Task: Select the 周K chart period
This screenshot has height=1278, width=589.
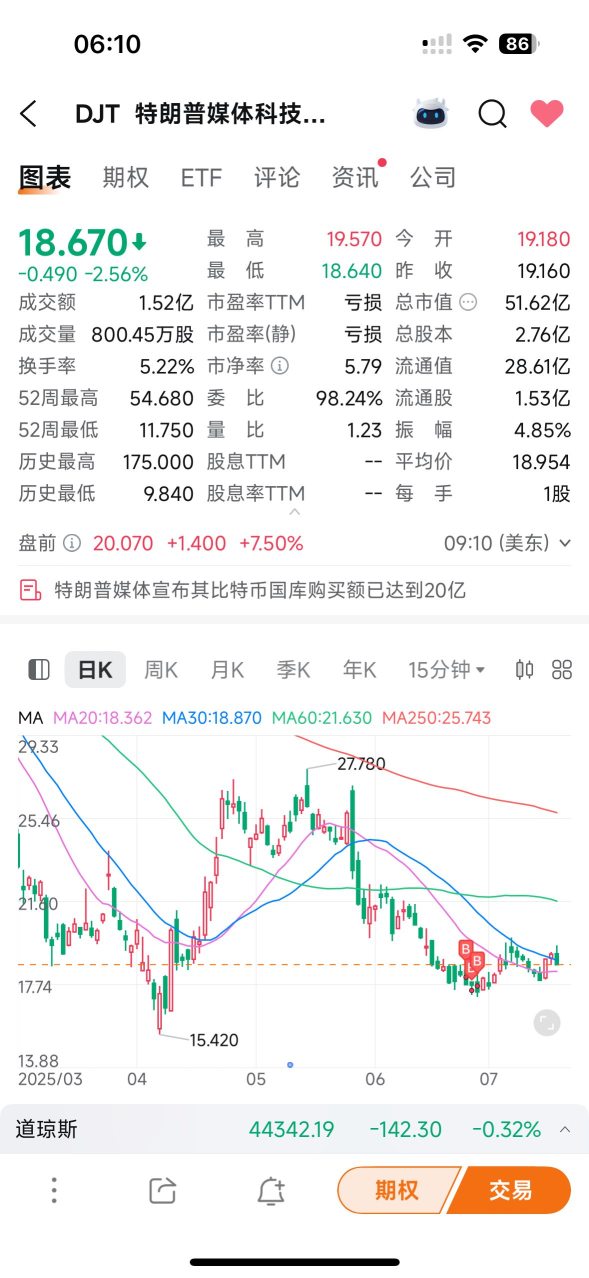Action: click(x=161, y=670)
